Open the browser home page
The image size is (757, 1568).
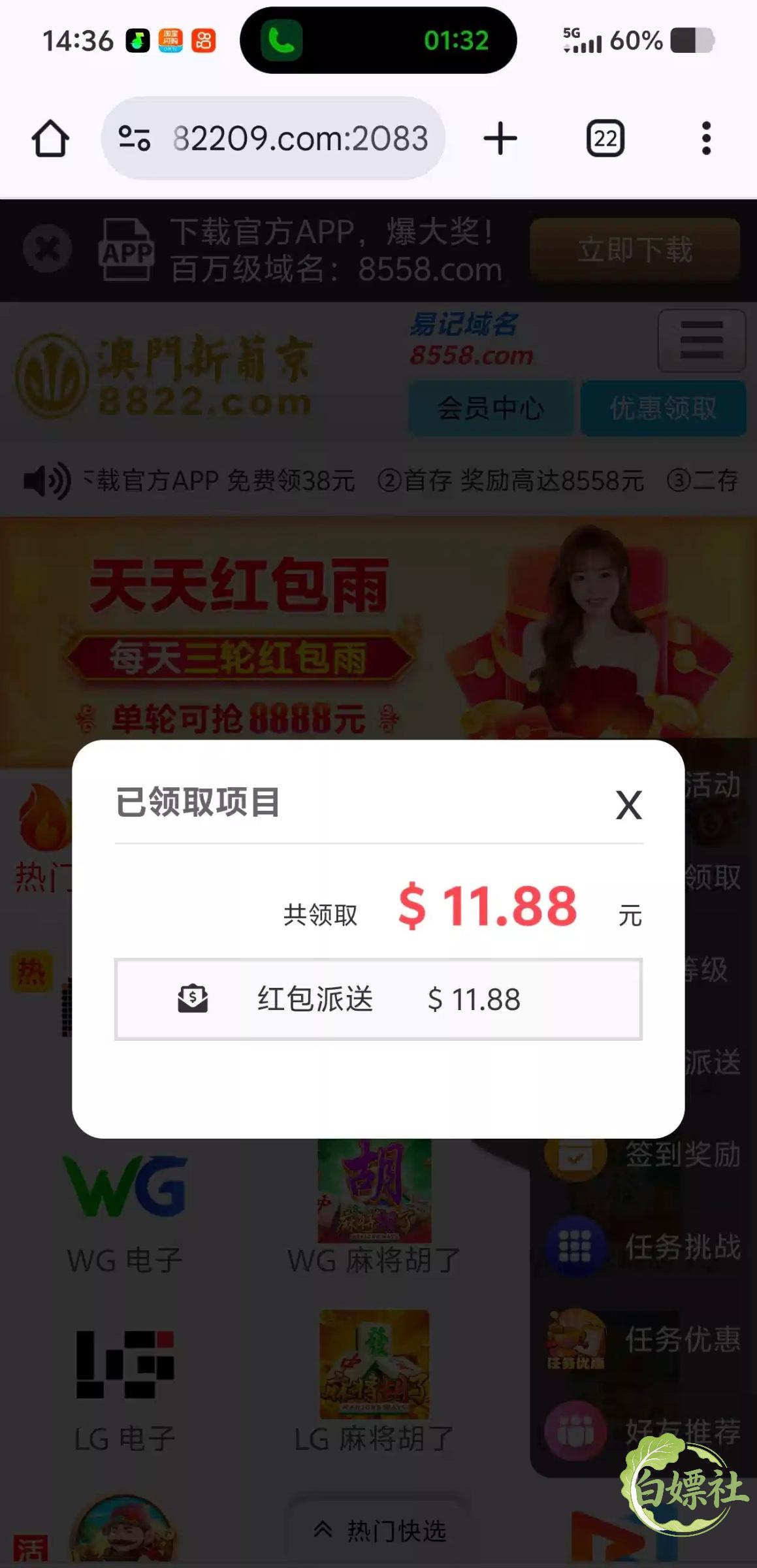(x=50, y=139)
